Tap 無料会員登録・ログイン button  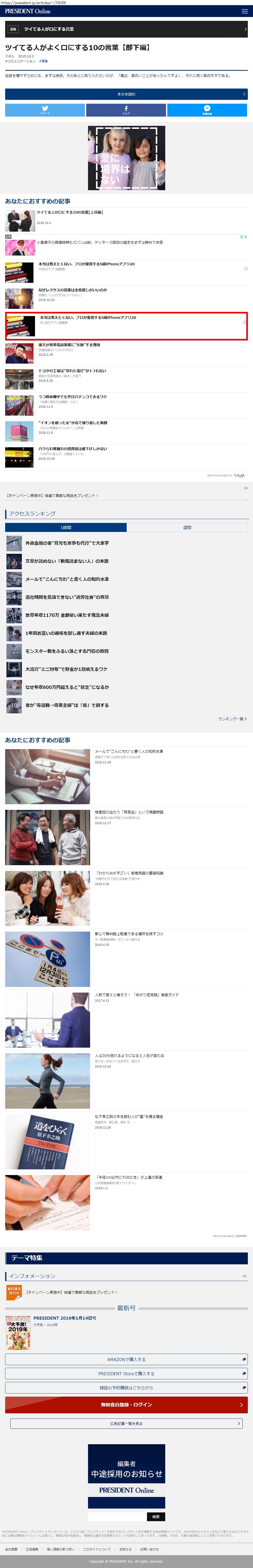pyautogui.click(x=126, y=1405)
